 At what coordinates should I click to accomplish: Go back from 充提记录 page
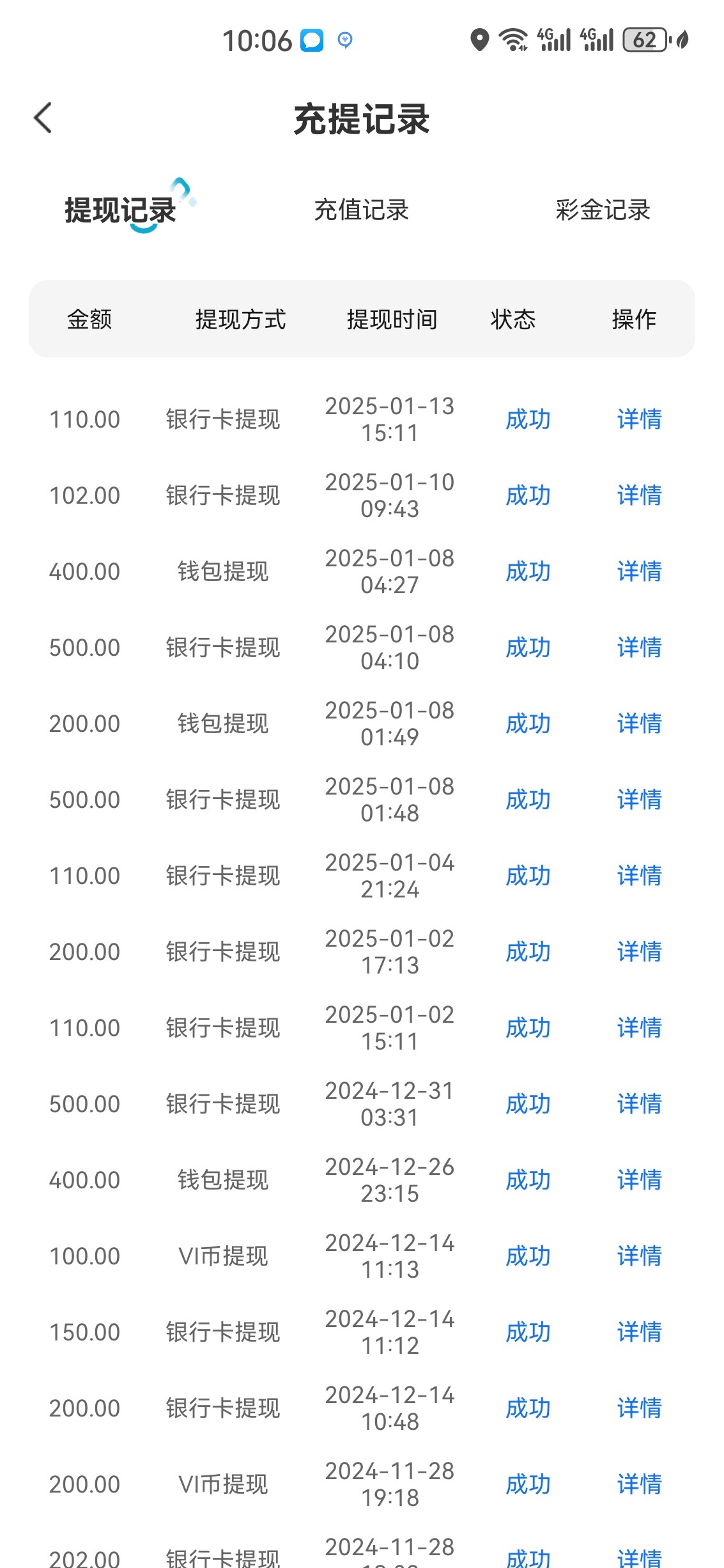pos(43,118)
